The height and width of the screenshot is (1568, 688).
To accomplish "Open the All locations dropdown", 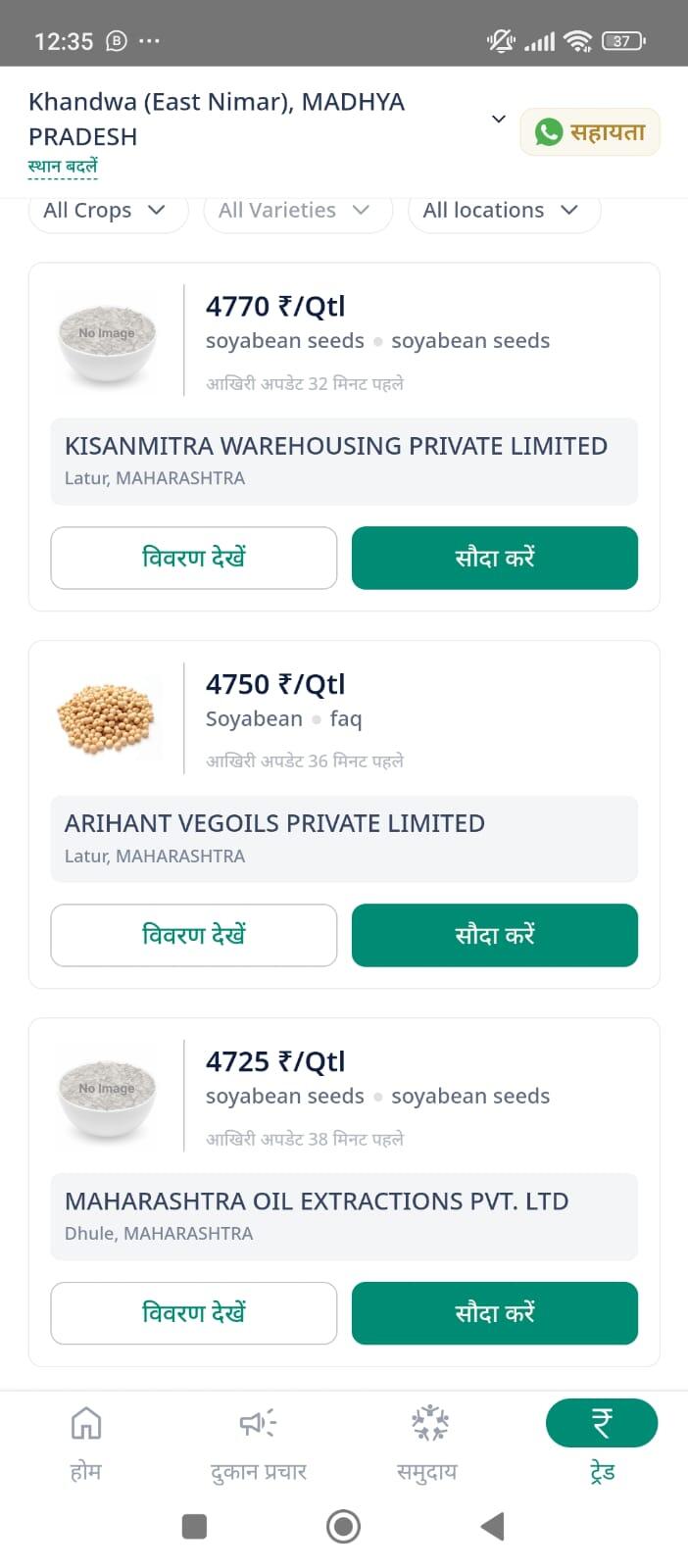I will pos(504,210).
